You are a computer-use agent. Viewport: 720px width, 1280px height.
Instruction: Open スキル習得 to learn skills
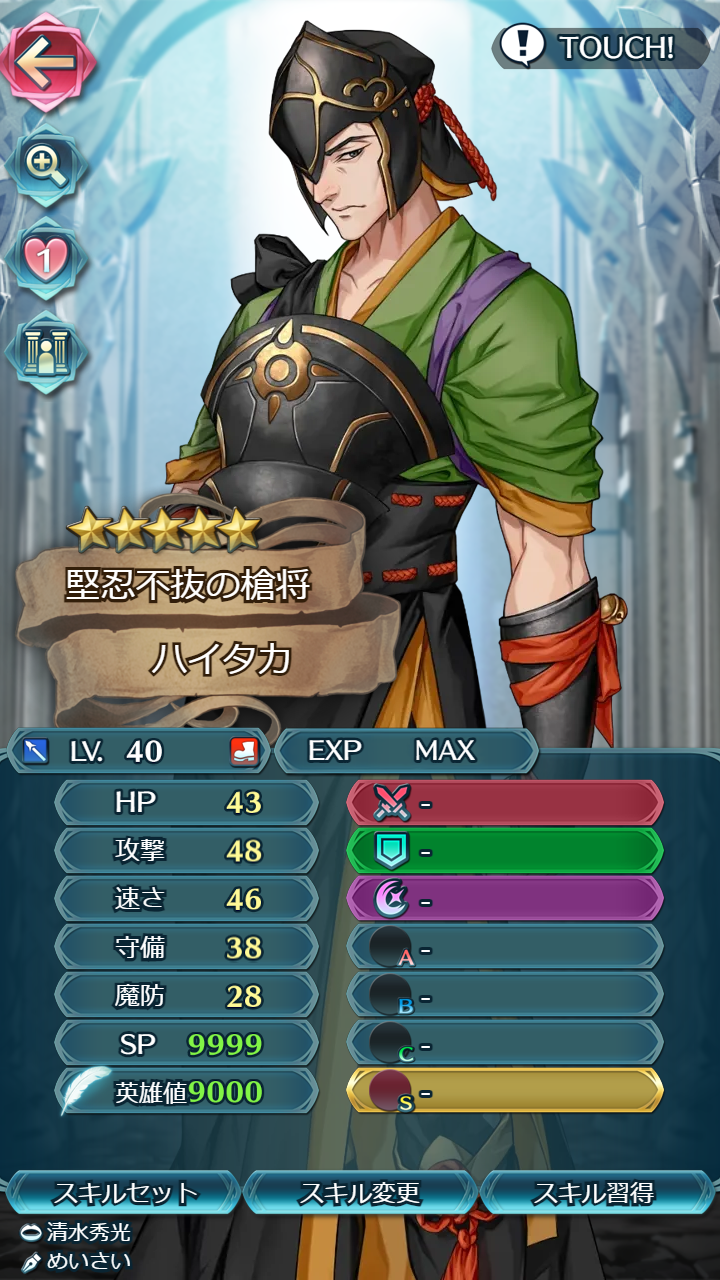pos(596,1193)
